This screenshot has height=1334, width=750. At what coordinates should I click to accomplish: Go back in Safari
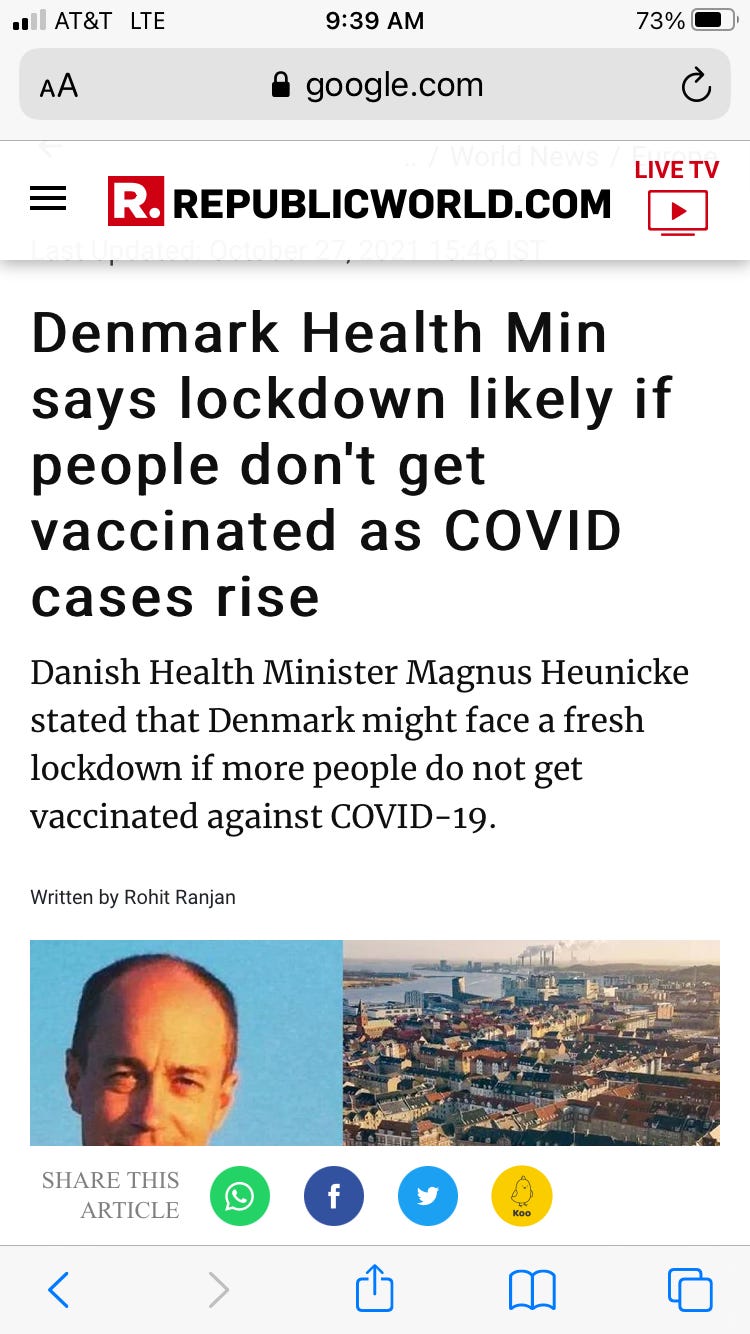pos(59,1290)
